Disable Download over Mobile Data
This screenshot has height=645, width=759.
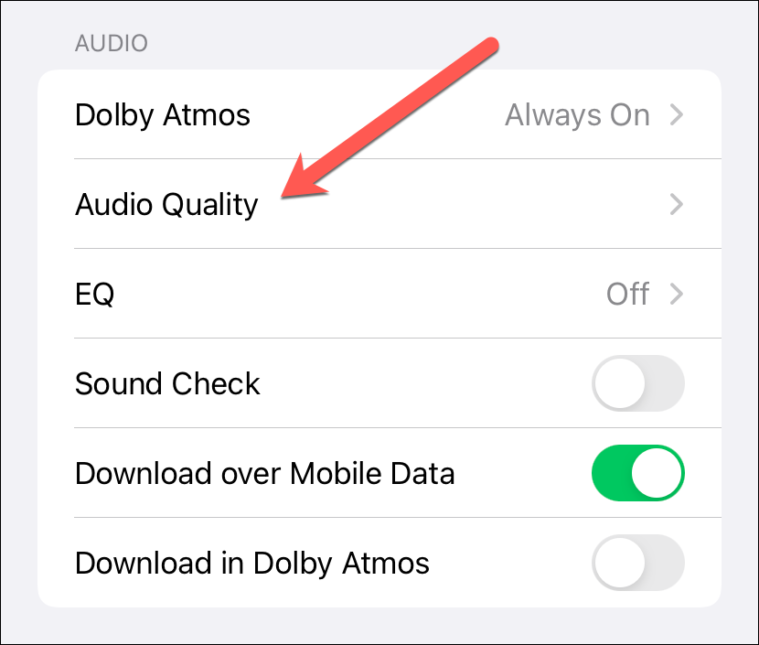637,473
